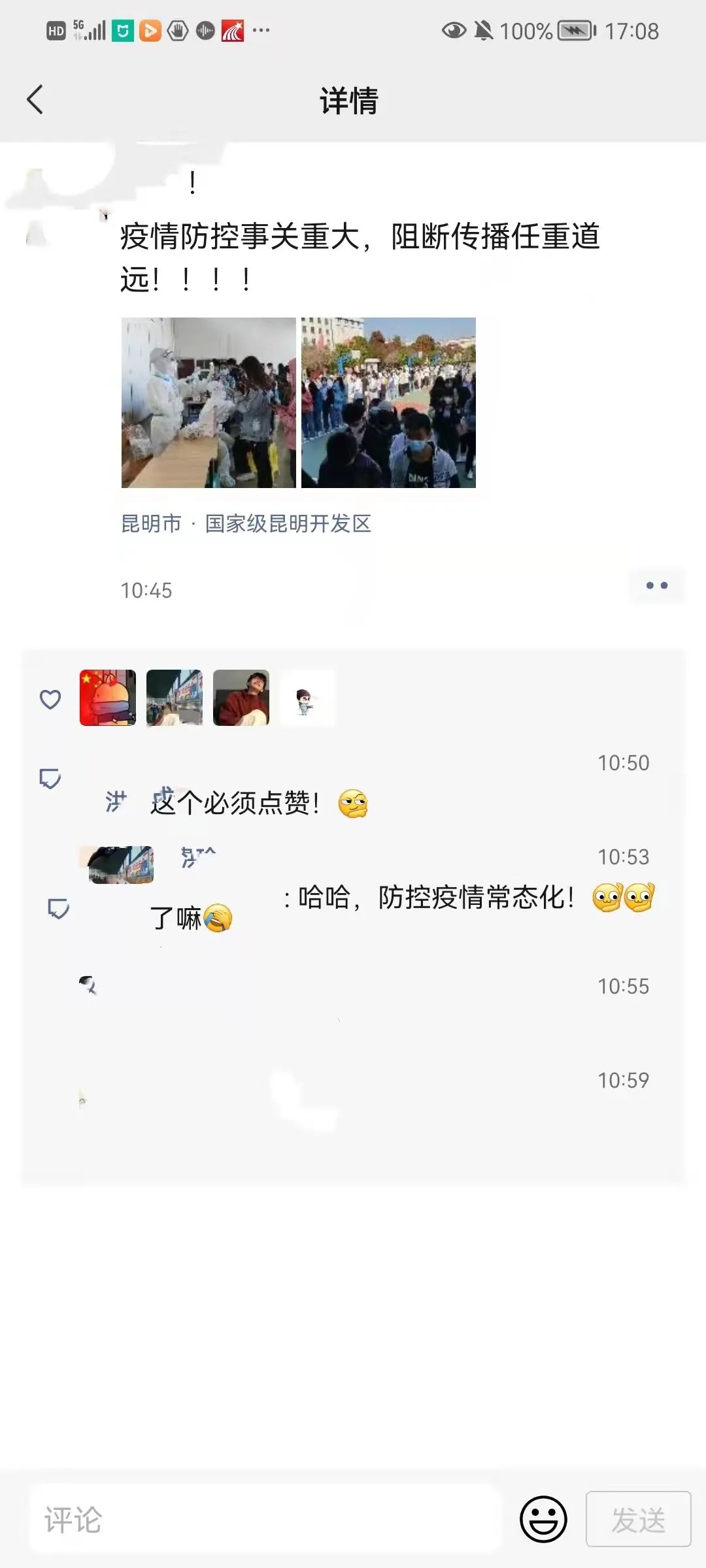The width and height of the screenshot is (706, 1568).
Task: Open the photo of the outdoor queue
Action: coord(388,402)
